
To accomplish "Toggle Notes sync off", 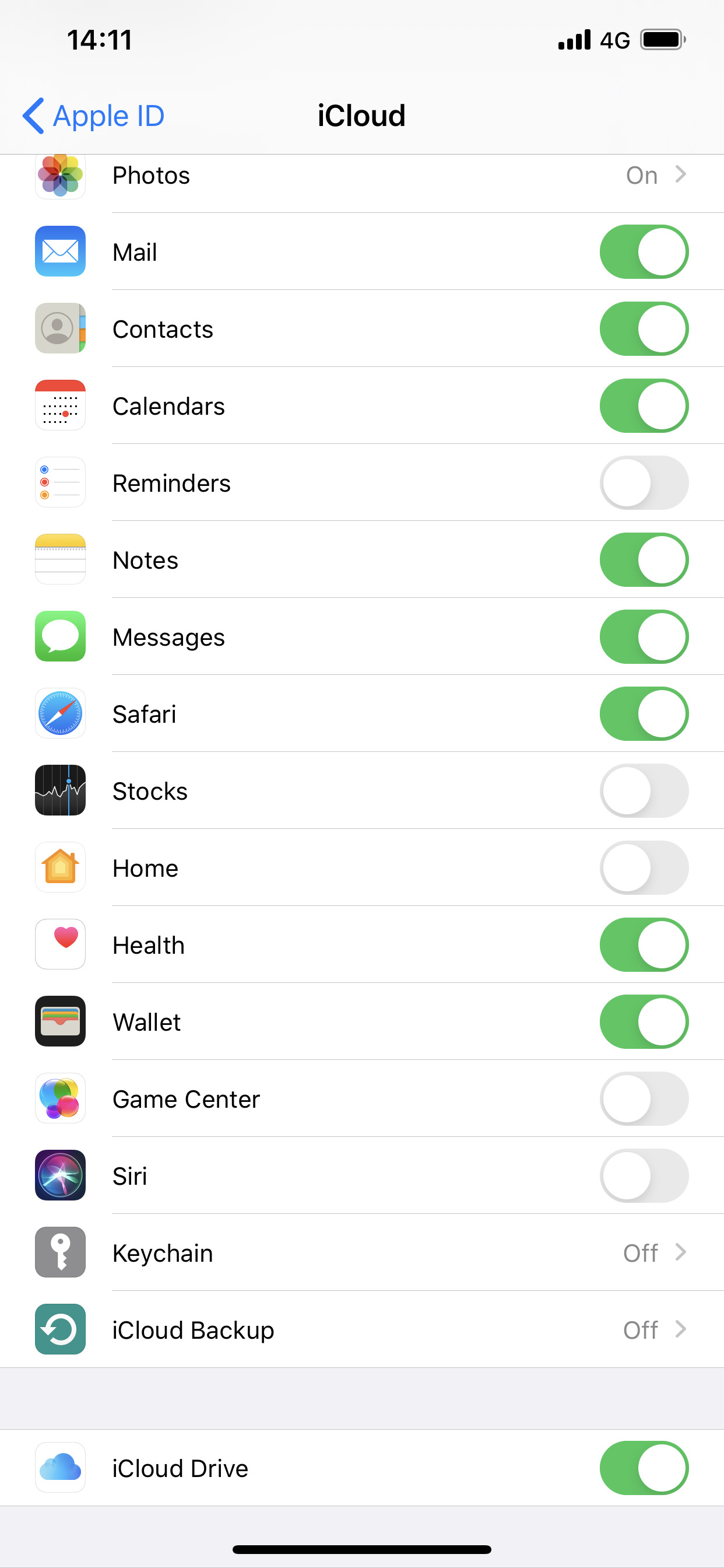I will click(x=644, y=560).
